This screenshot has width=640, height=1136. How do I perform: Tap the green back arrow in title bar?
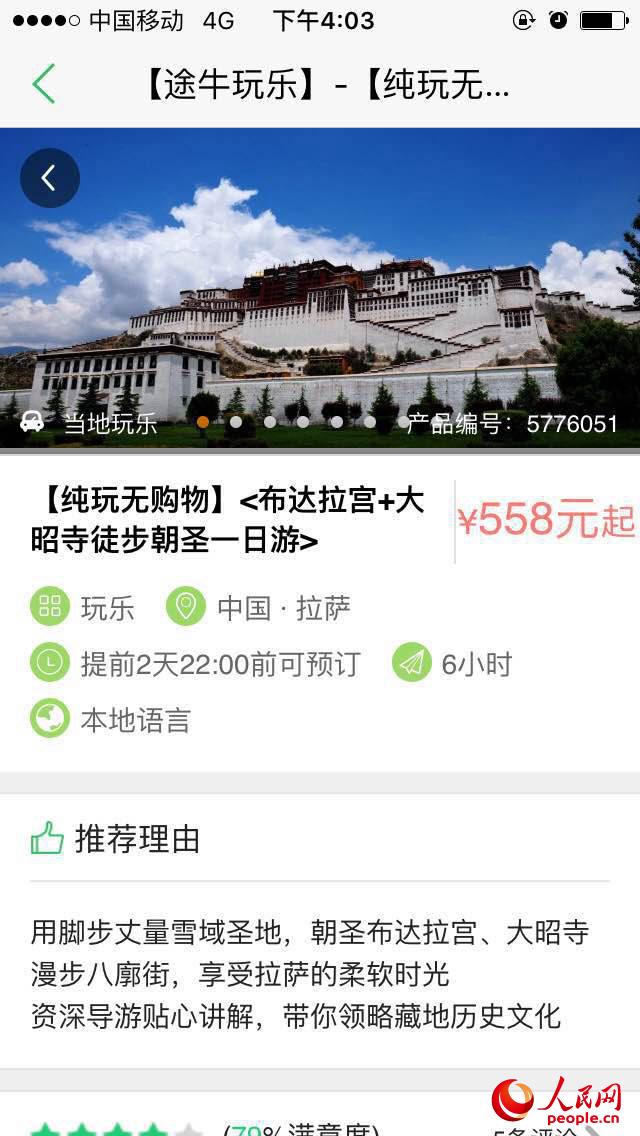(x=43, y=84)
